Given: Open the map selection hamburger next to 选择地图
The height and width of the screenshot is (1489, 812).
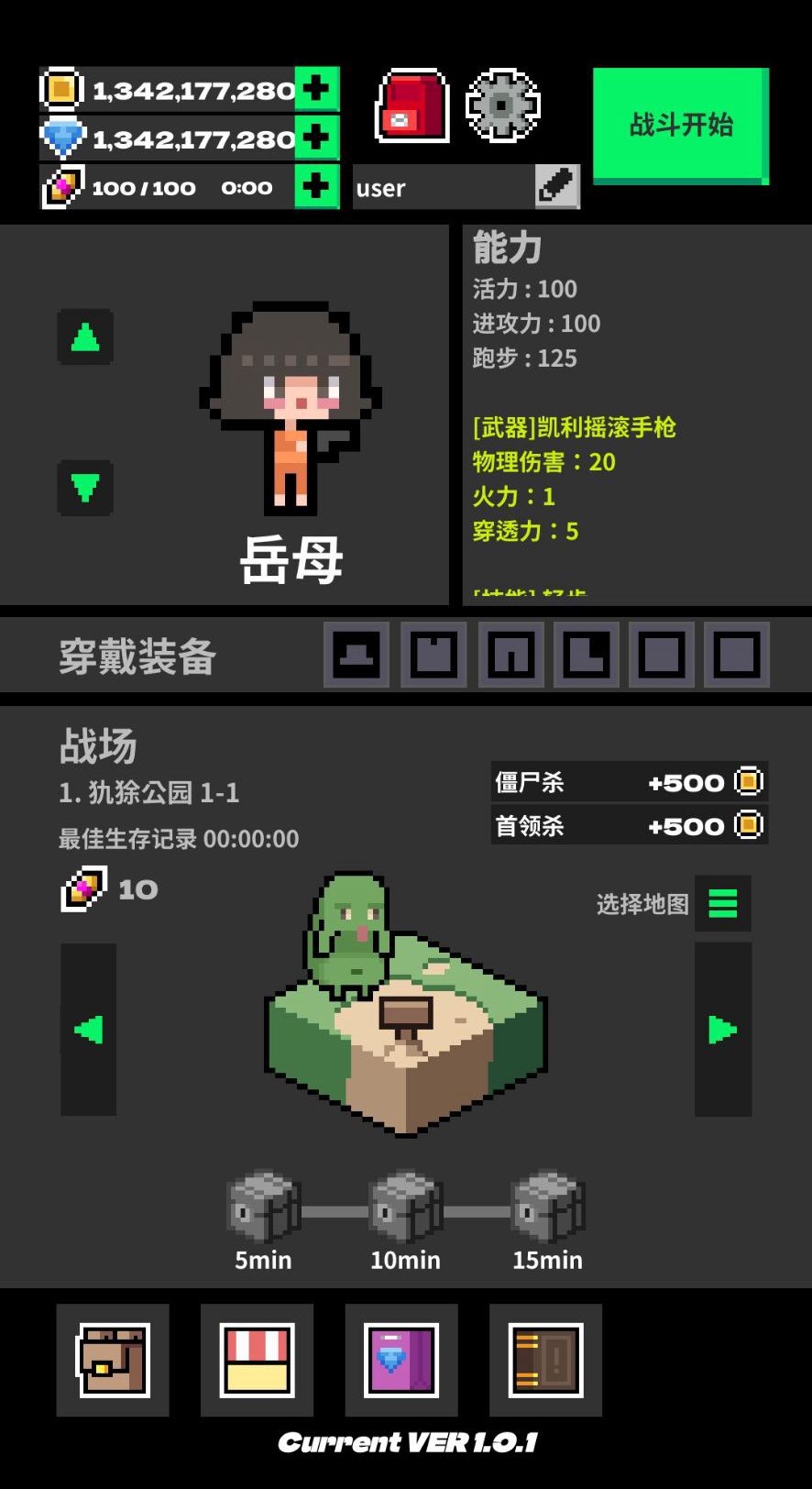Looking at the screenshot, I should (x=723, y=903).
